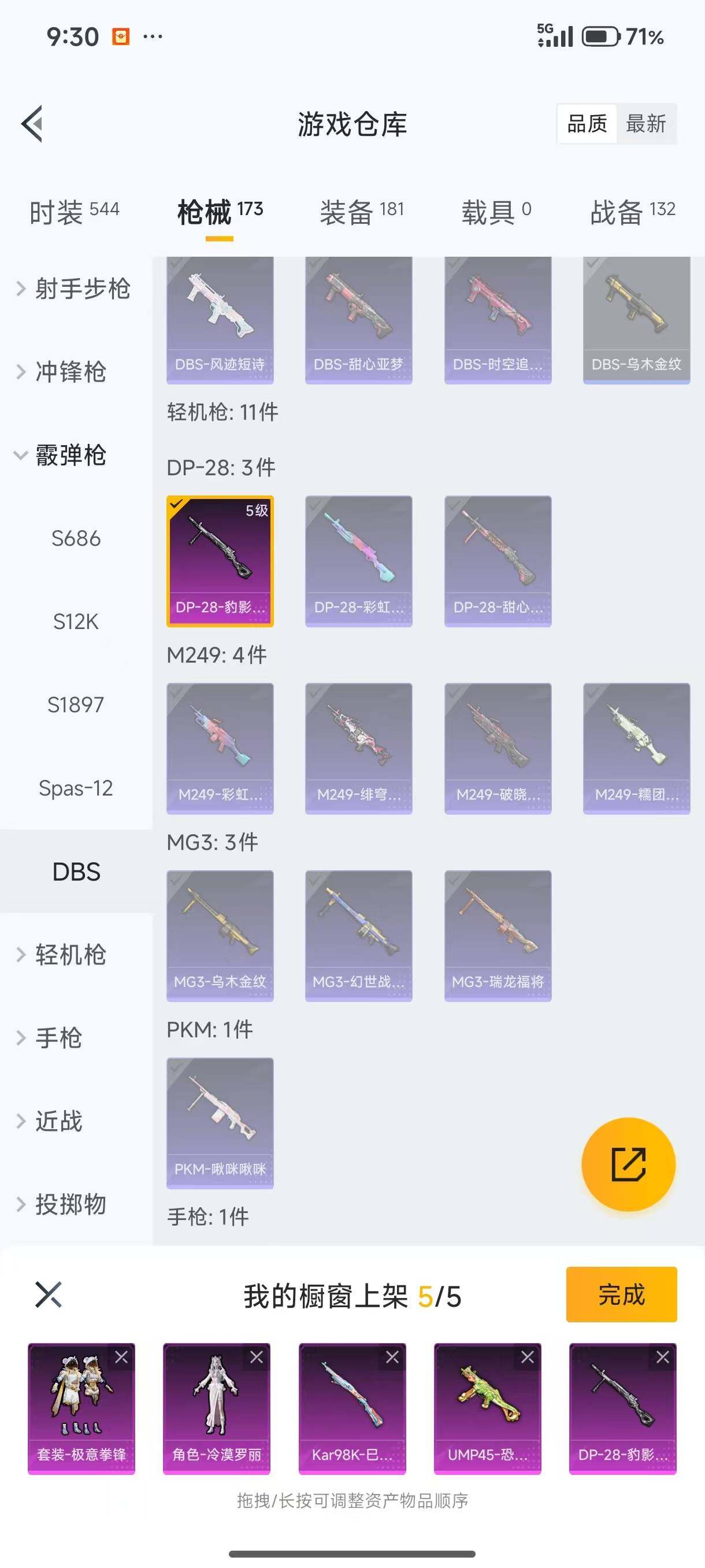The width and height of the screenshot is (705, 1568).
Task: Select the M249-彩虹 weapon icon
Action: tap(220, 749)
